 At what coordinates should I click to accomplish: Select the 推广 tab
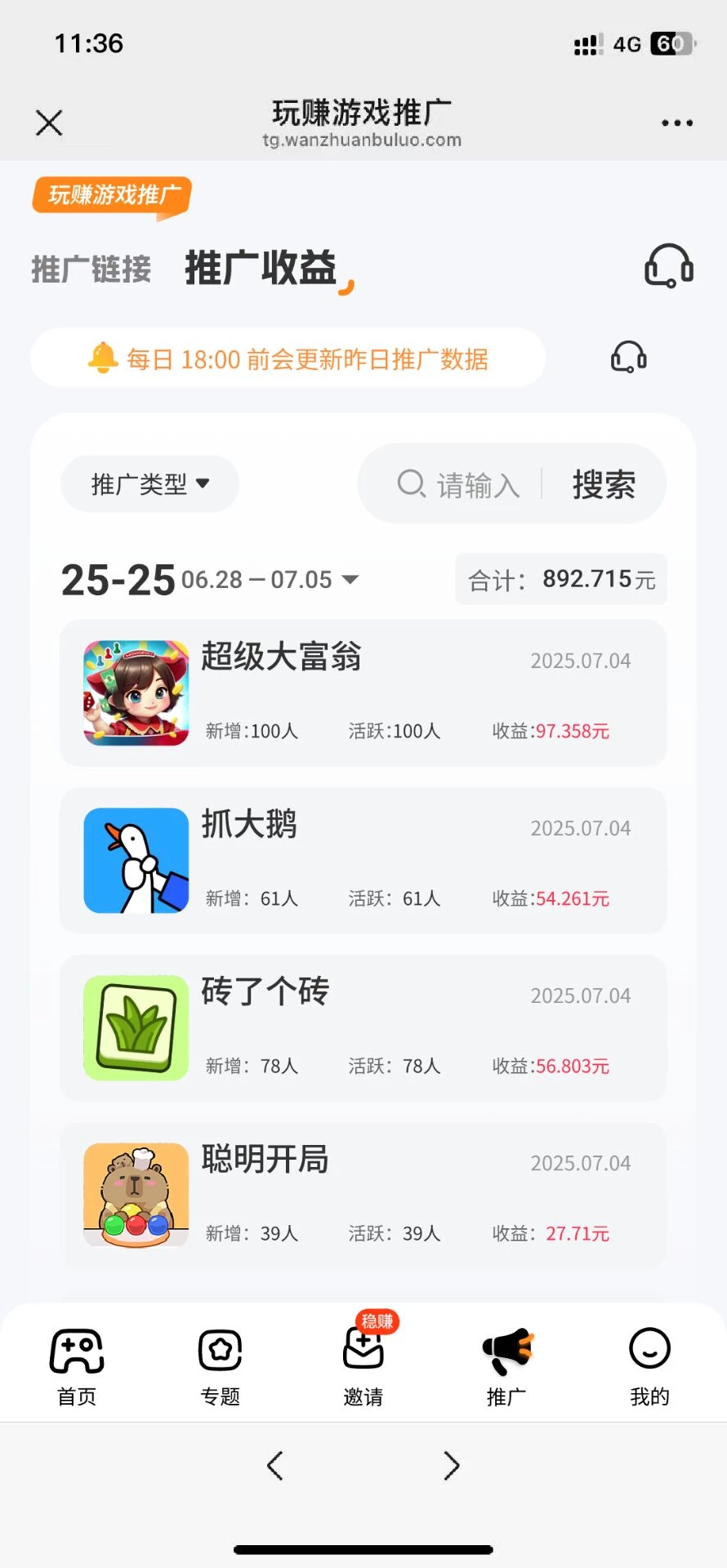pos(506,1366)
